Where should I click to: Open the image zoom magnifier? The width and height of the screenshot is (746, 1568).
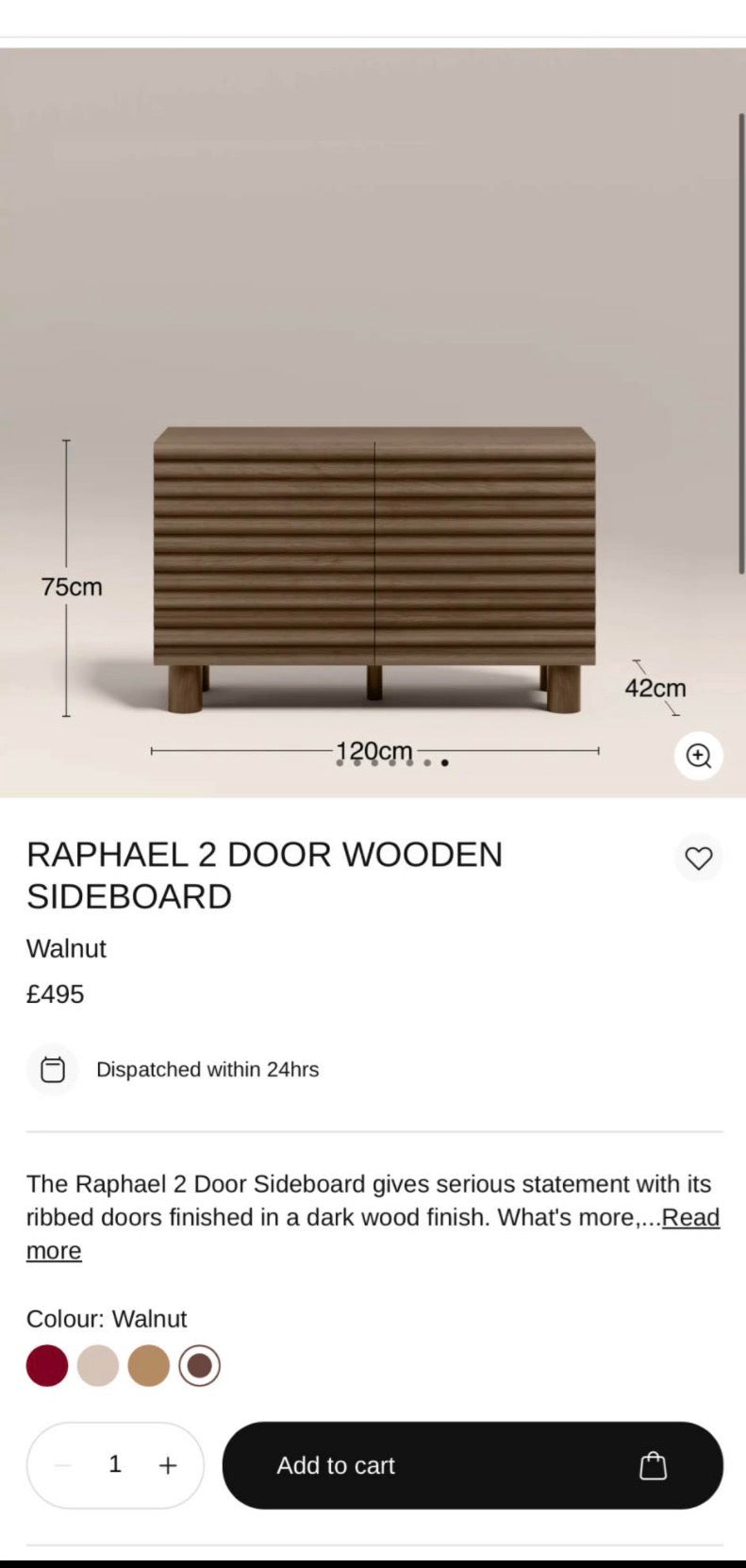pos(699,756)
